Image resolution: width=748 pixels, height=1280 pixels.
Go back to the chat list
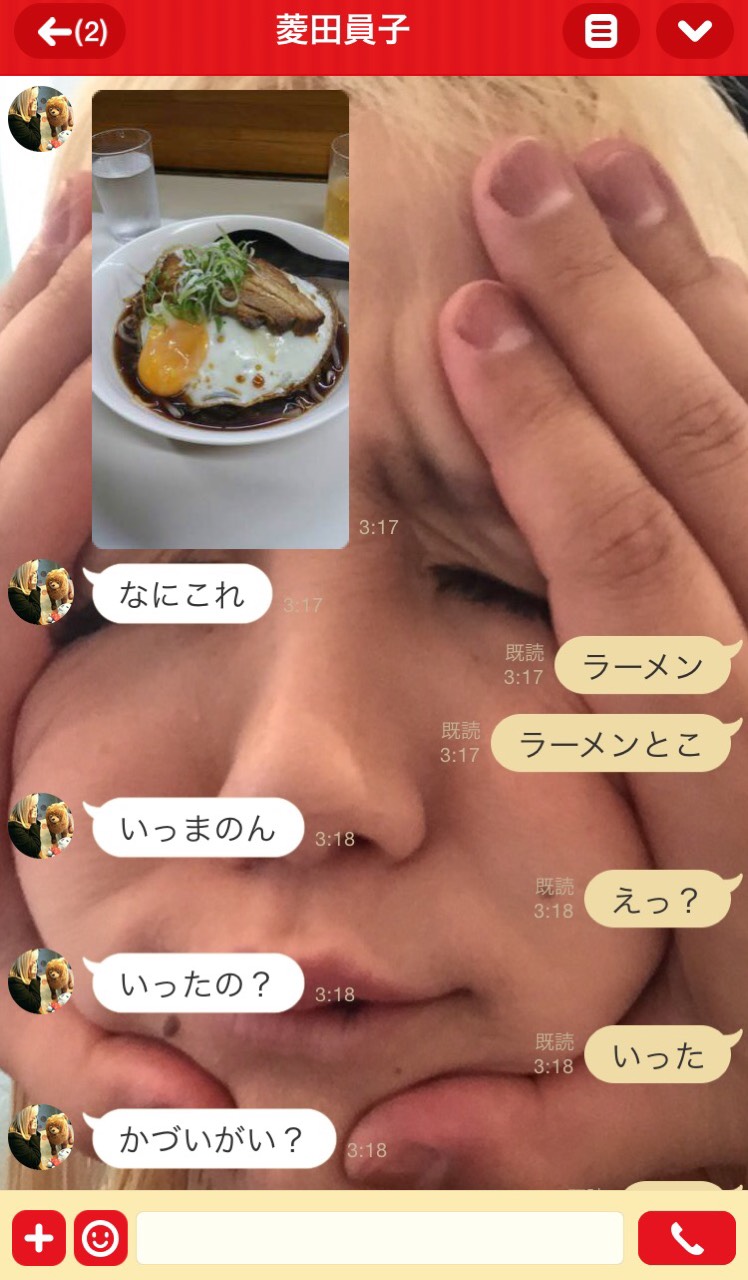[x=70, y=32]
